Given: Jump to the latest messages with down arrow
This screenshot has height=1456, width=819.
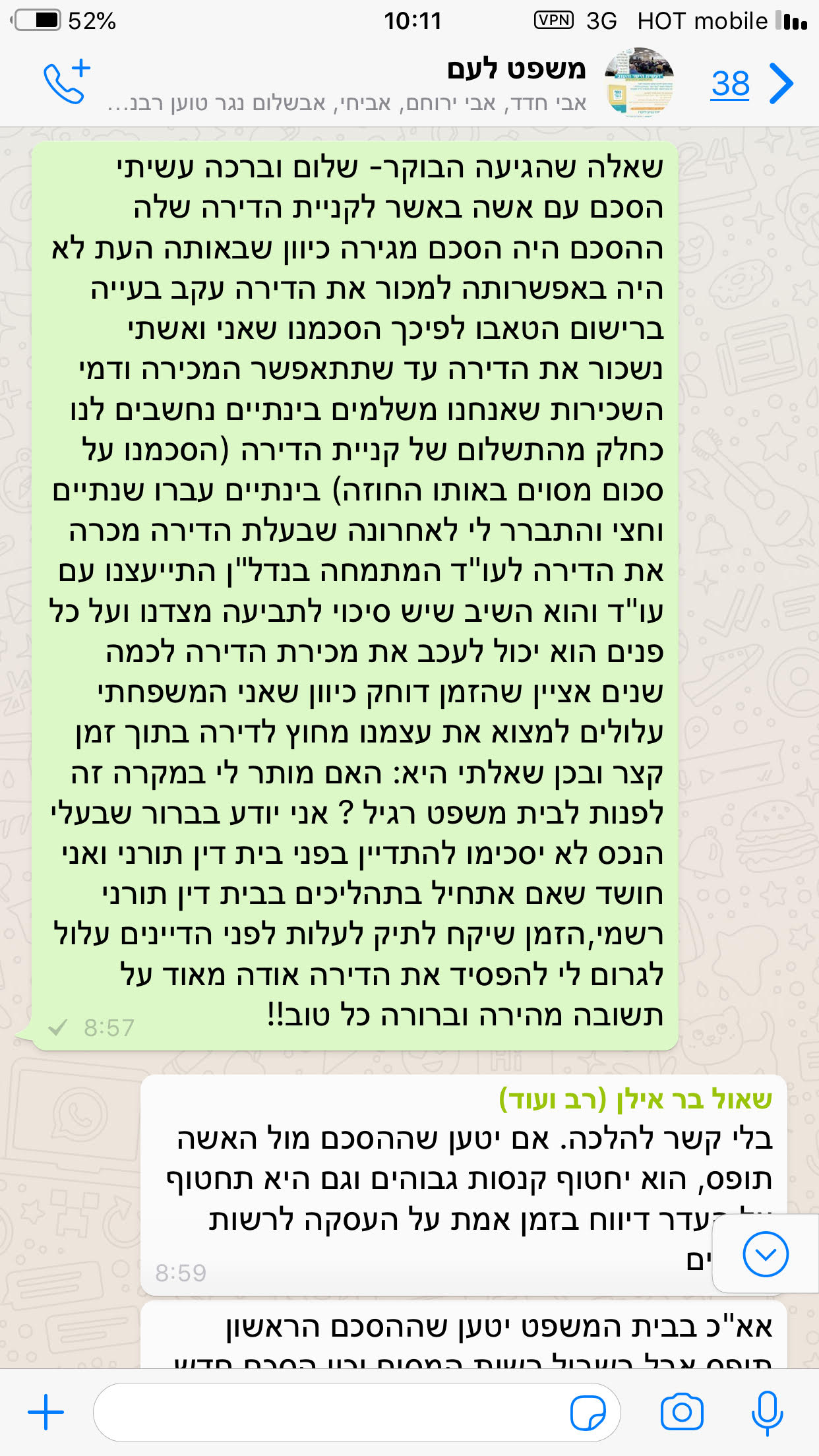Looking at the screenshot, I should click(765, 1254).
